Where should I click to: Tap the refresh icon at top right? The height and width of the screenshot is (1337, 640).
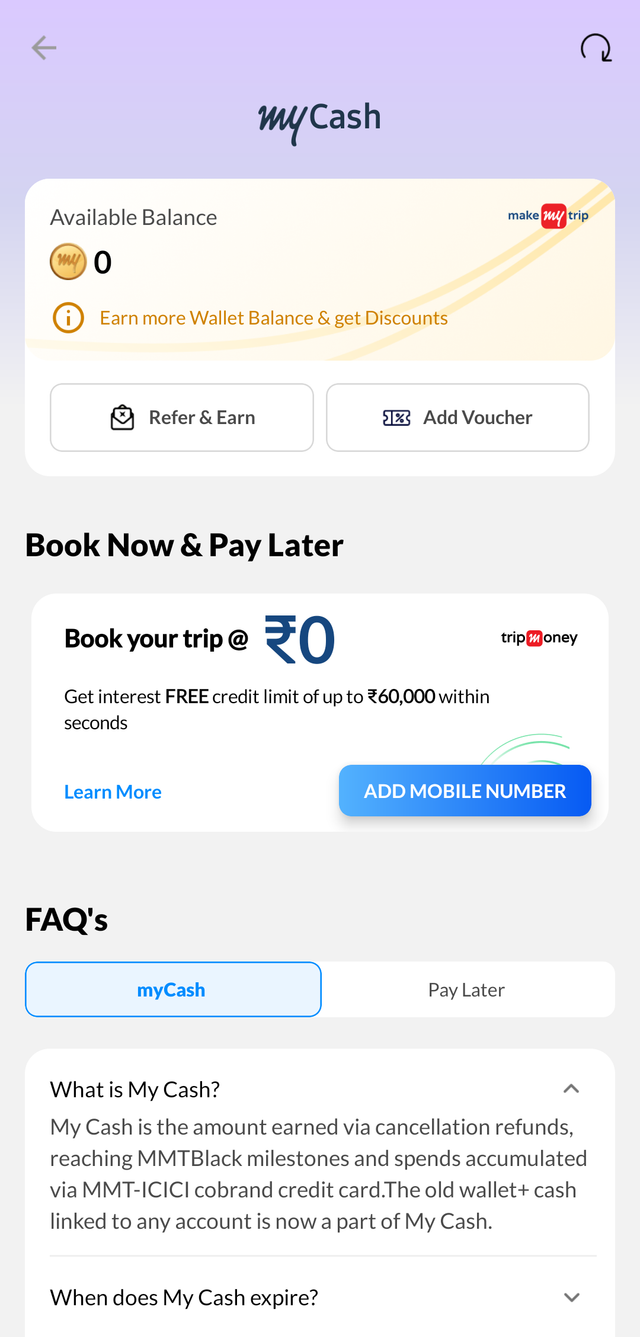pos(596,47)
